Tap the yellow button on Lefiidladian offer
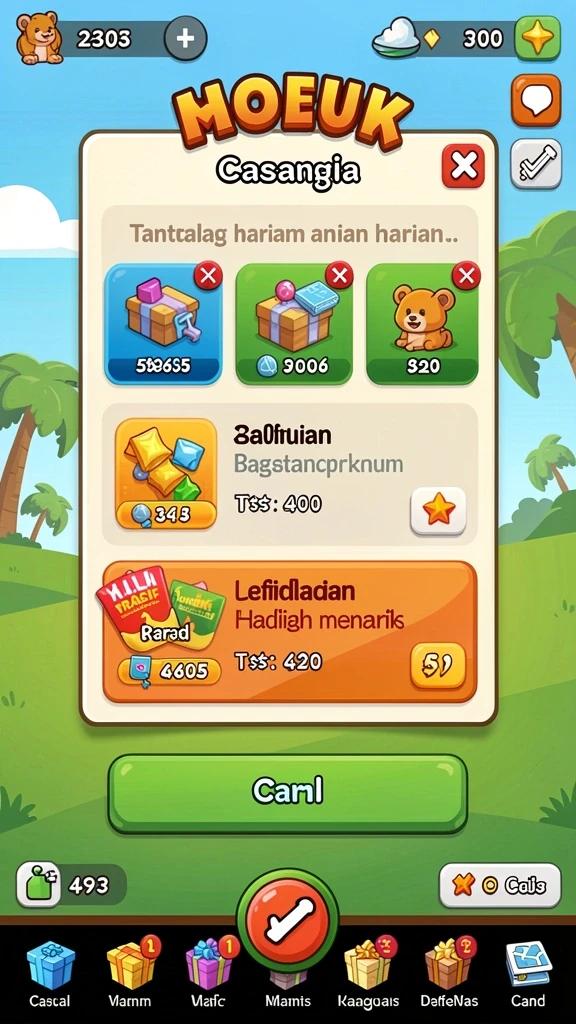576x1024 pixels. coord(438,665)
